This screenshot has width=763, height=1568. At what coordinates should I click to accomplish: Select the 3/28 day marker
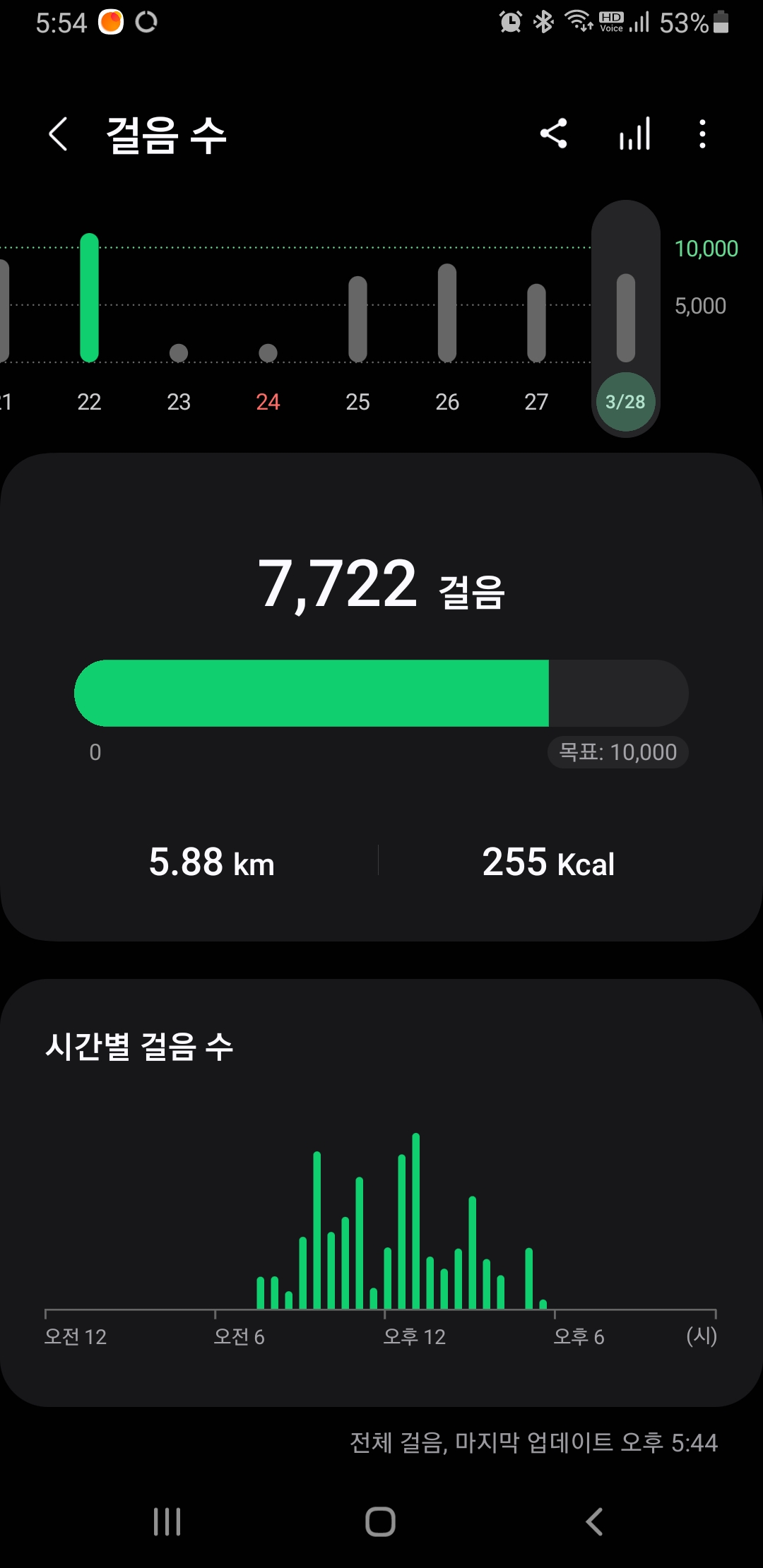pos(625,402)
